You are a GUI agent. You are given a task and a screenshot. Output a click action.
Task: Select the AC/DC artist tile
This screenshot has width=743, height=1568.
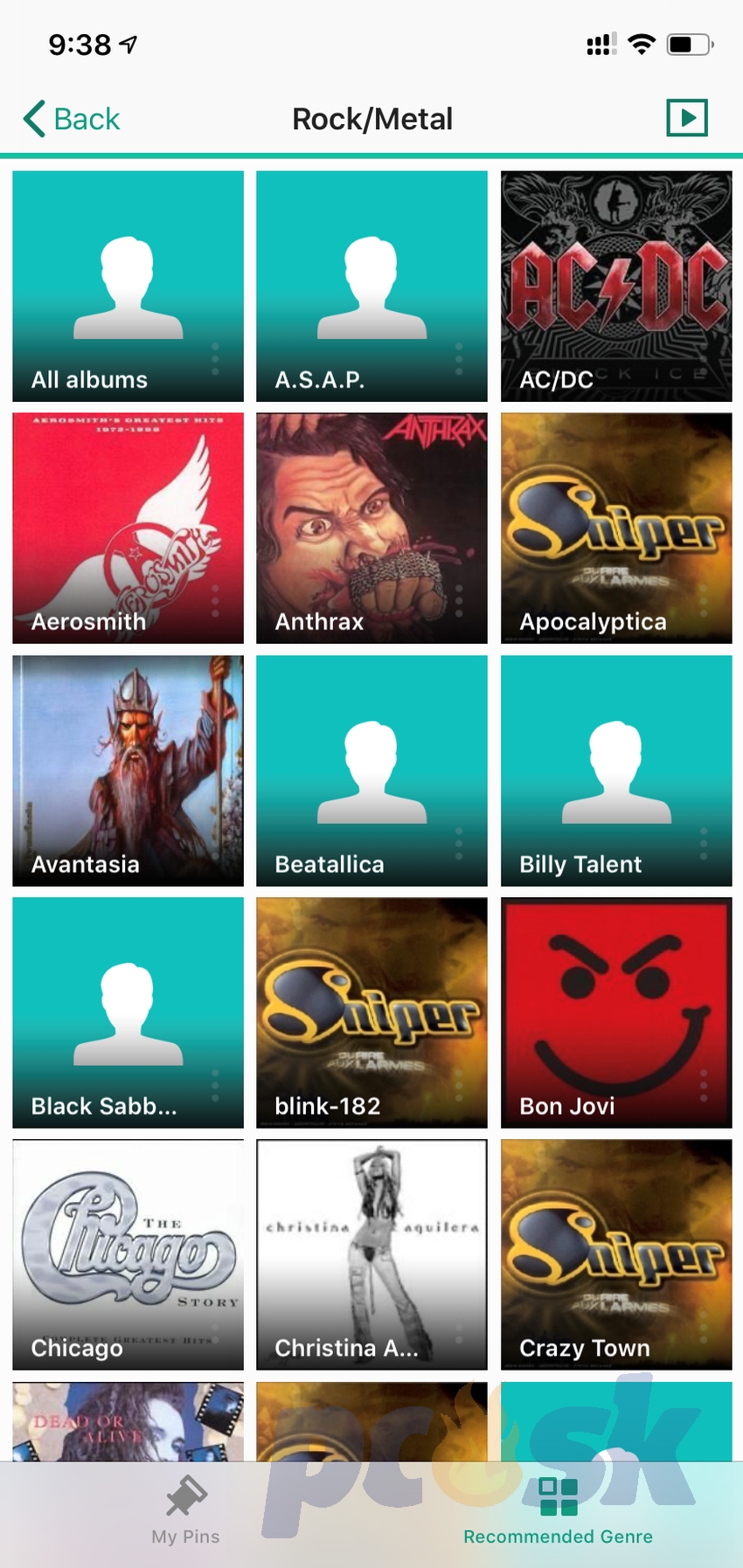point(616,287)
